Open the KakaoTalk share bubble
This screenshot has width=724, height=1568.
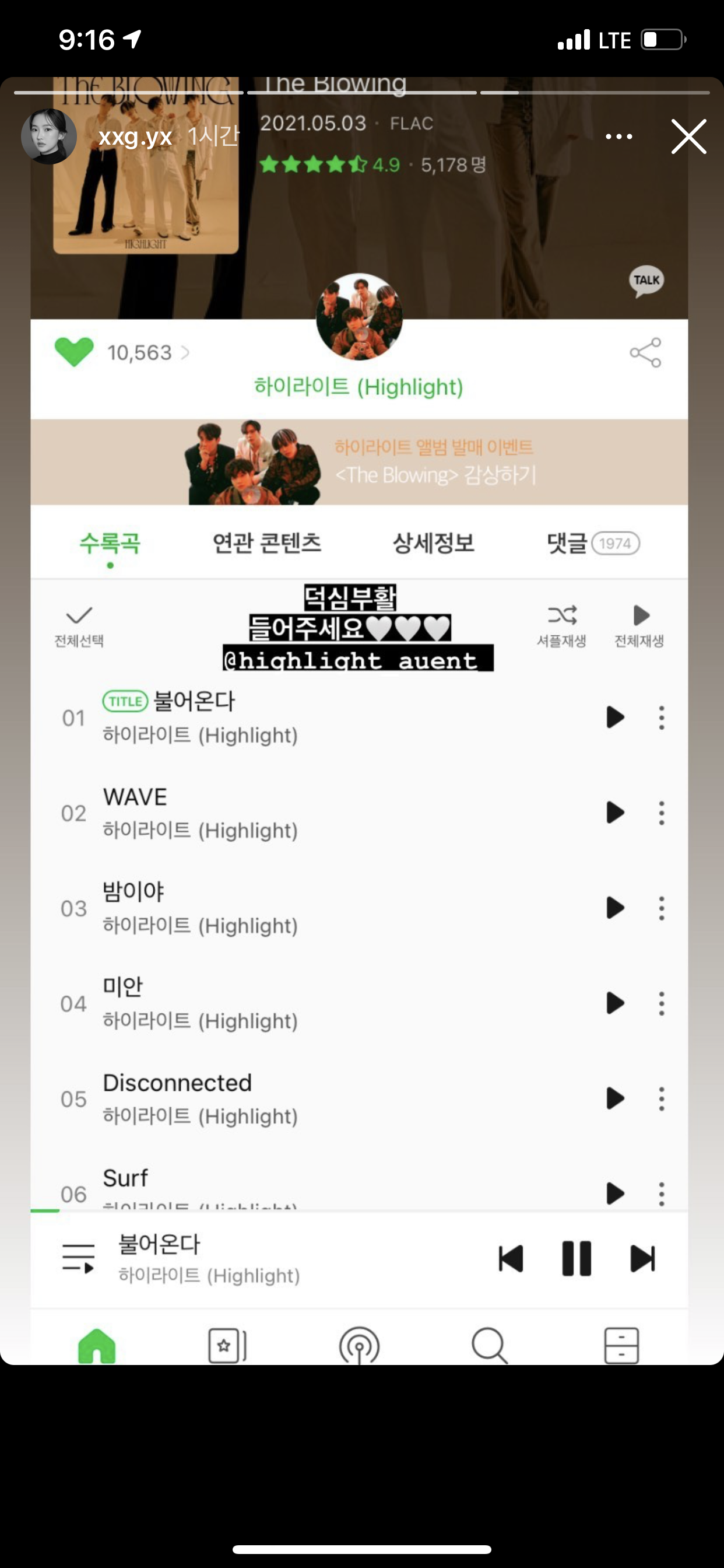pos(646,281)
